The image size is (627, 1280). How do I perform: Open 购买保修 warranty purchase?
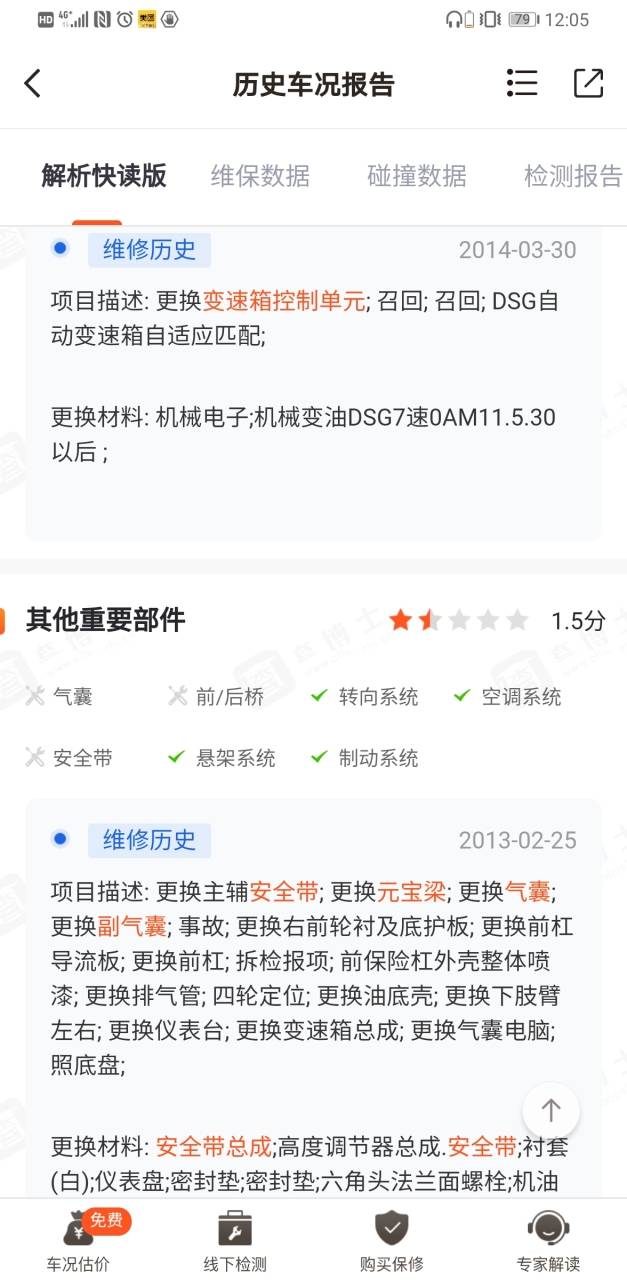coord(391,1240)
